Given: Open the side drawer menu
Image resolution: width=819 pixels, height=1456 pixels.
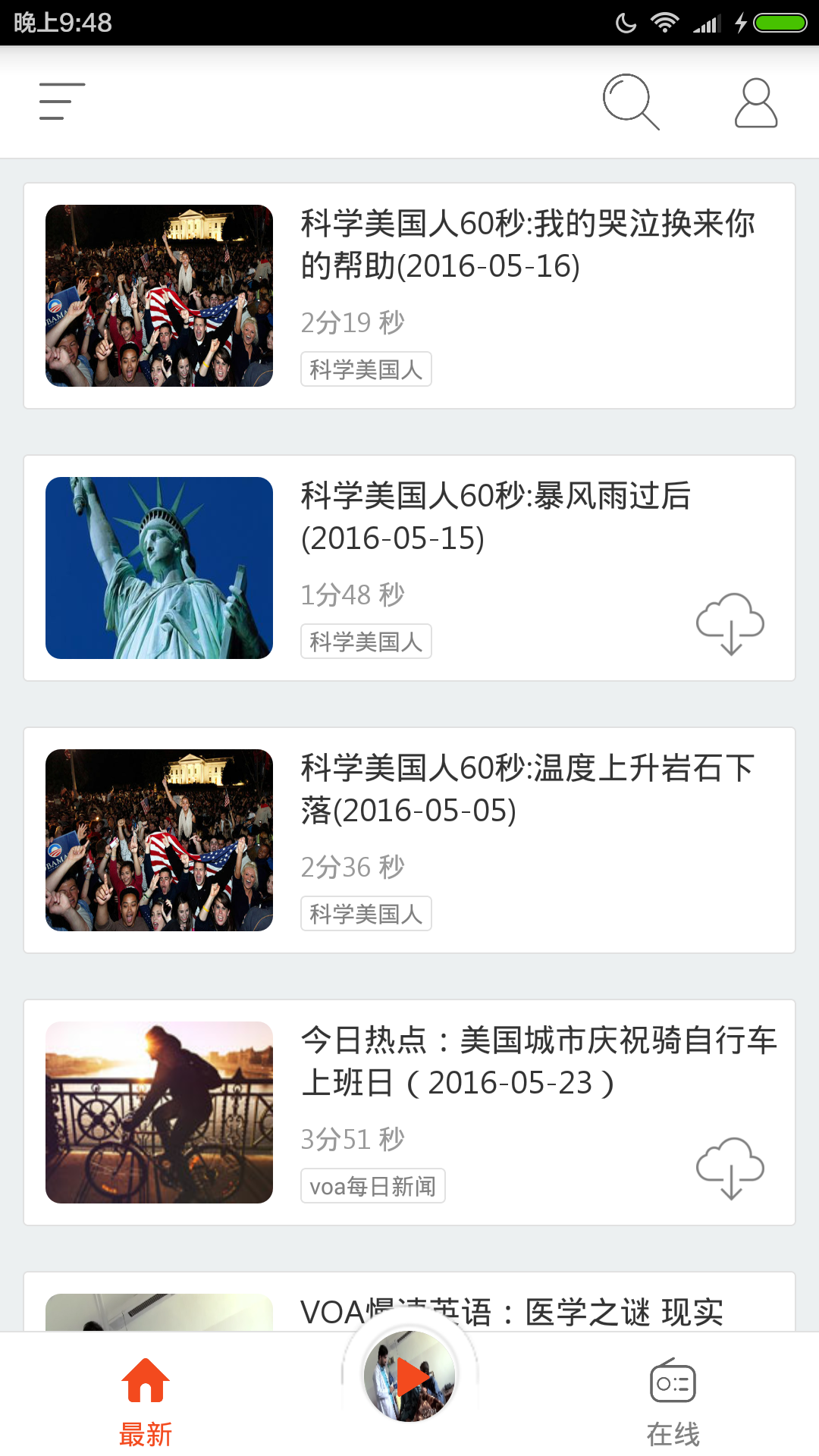Looking at the screenshot, I should [61, 102].
